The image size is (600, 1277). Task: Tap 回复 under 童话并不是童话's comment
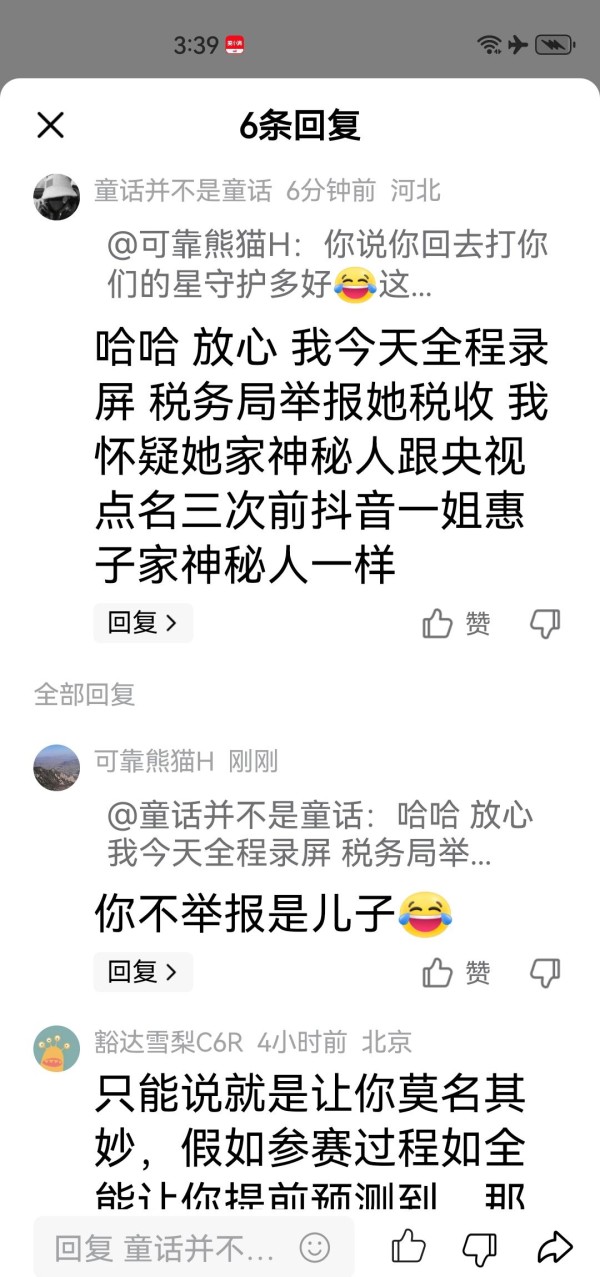(x=142, y=623)
